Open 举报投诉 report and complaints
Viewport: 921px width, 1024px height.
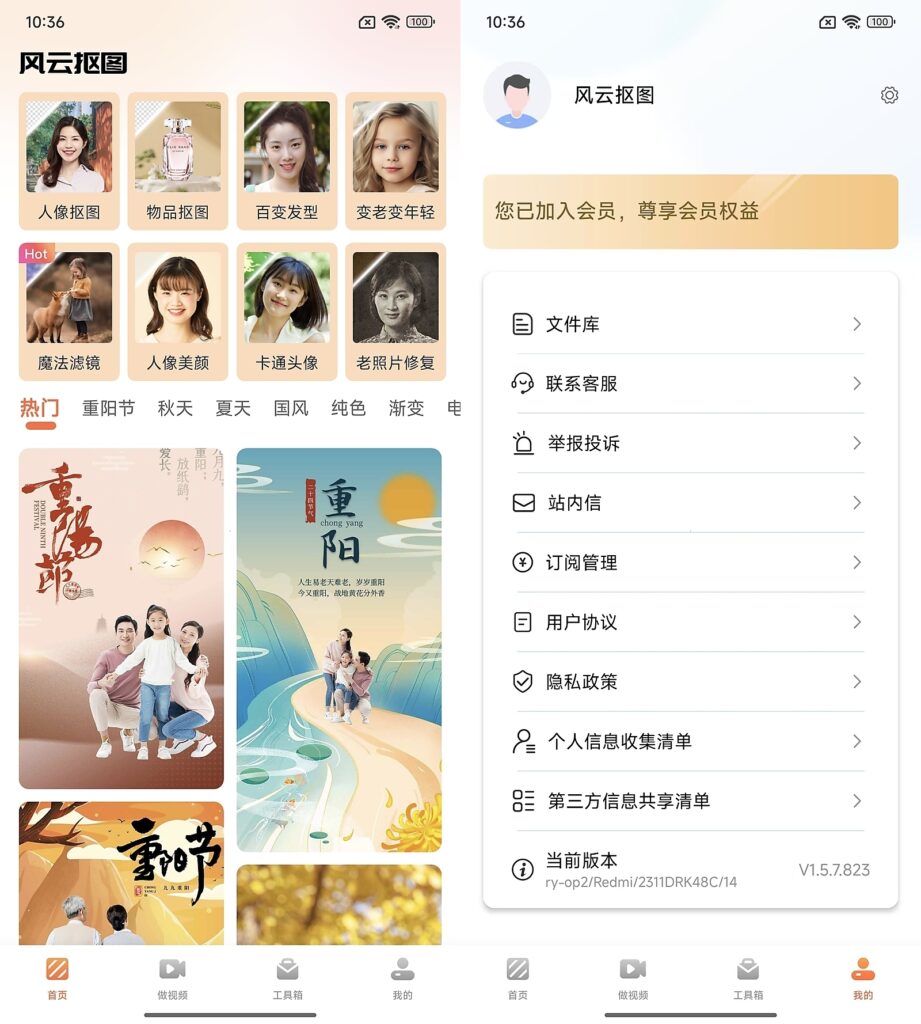[690, 443]
